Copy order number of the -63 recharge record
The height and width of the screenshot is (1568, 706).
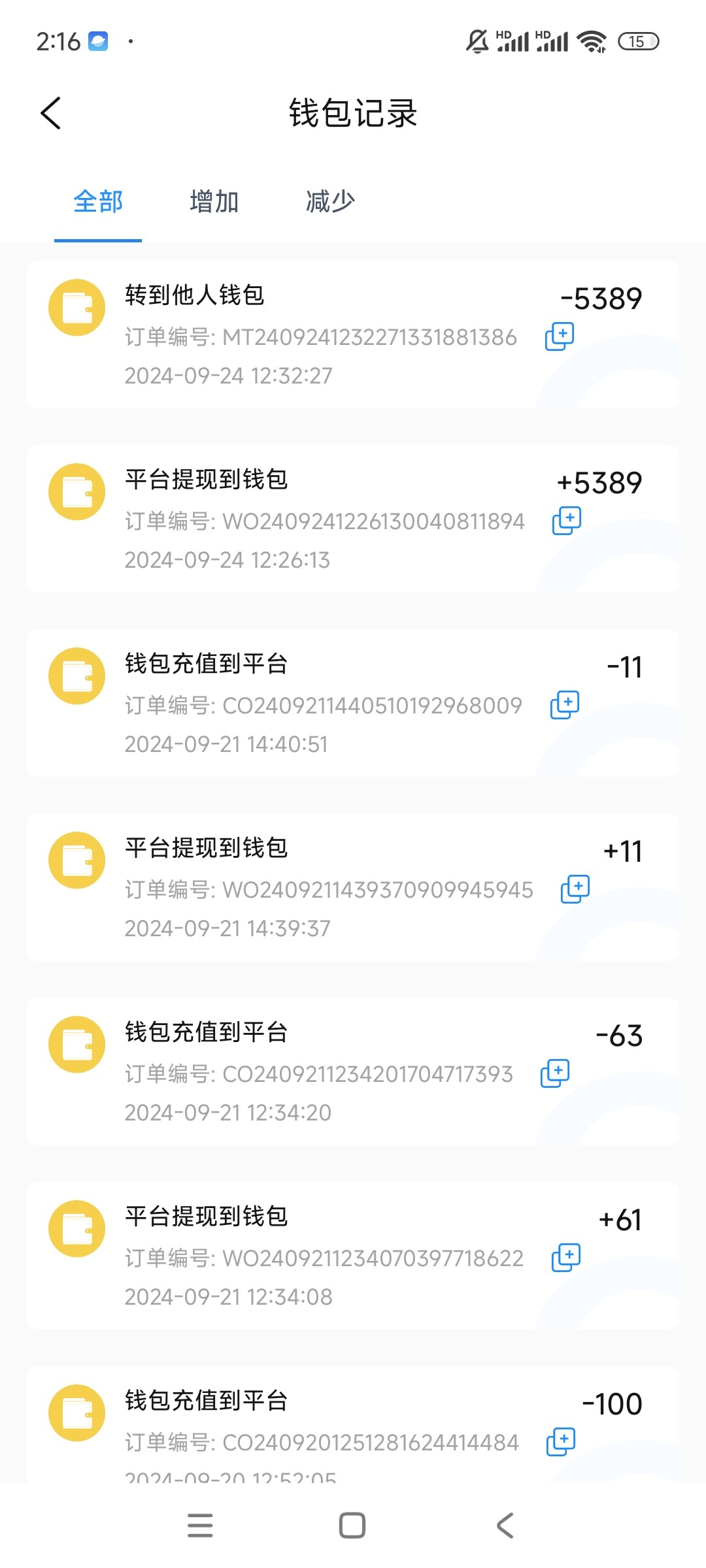(x=556, y=1073)
